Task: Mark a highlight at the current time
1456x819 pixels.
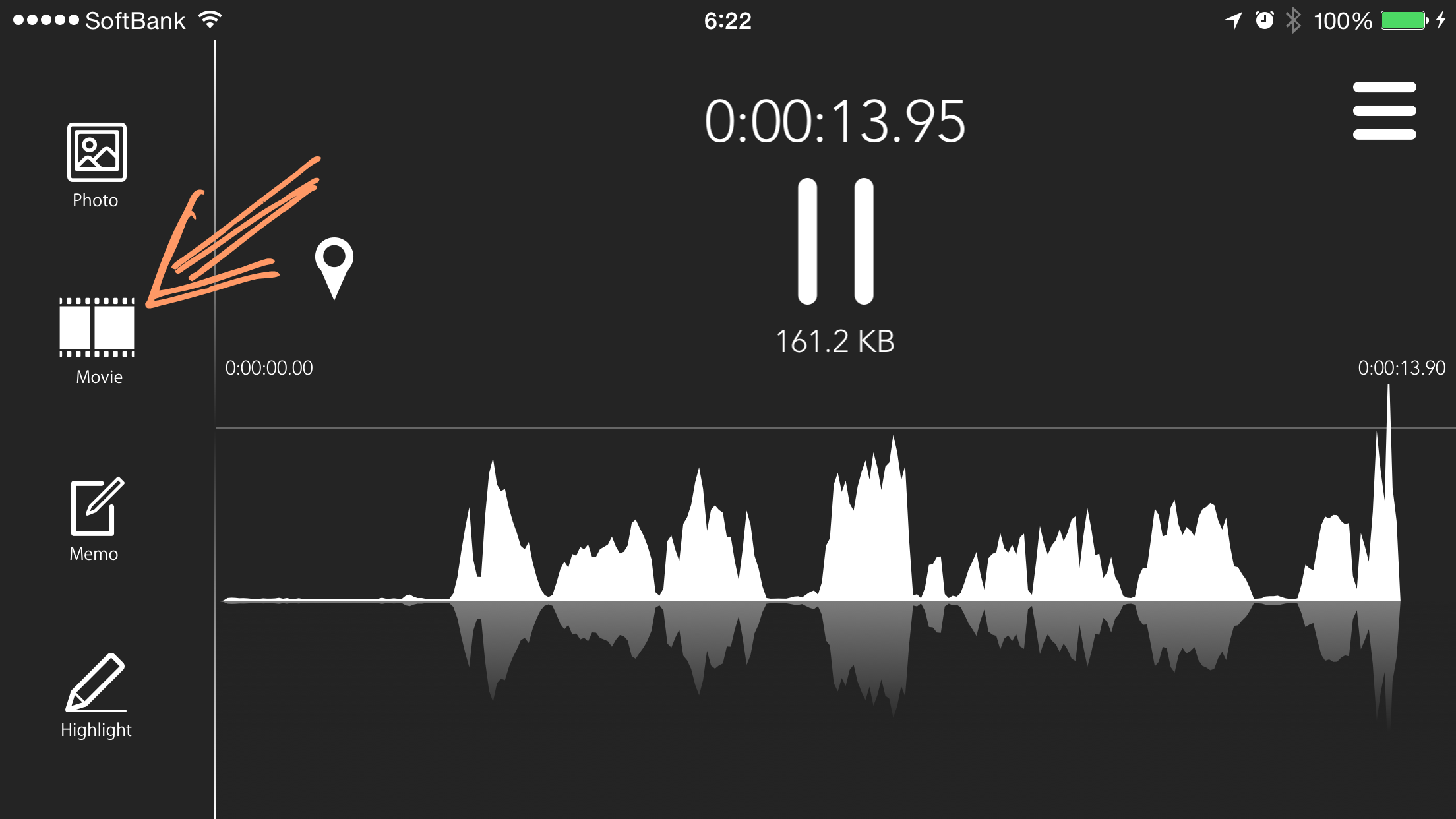Action: tap(96, 694)
